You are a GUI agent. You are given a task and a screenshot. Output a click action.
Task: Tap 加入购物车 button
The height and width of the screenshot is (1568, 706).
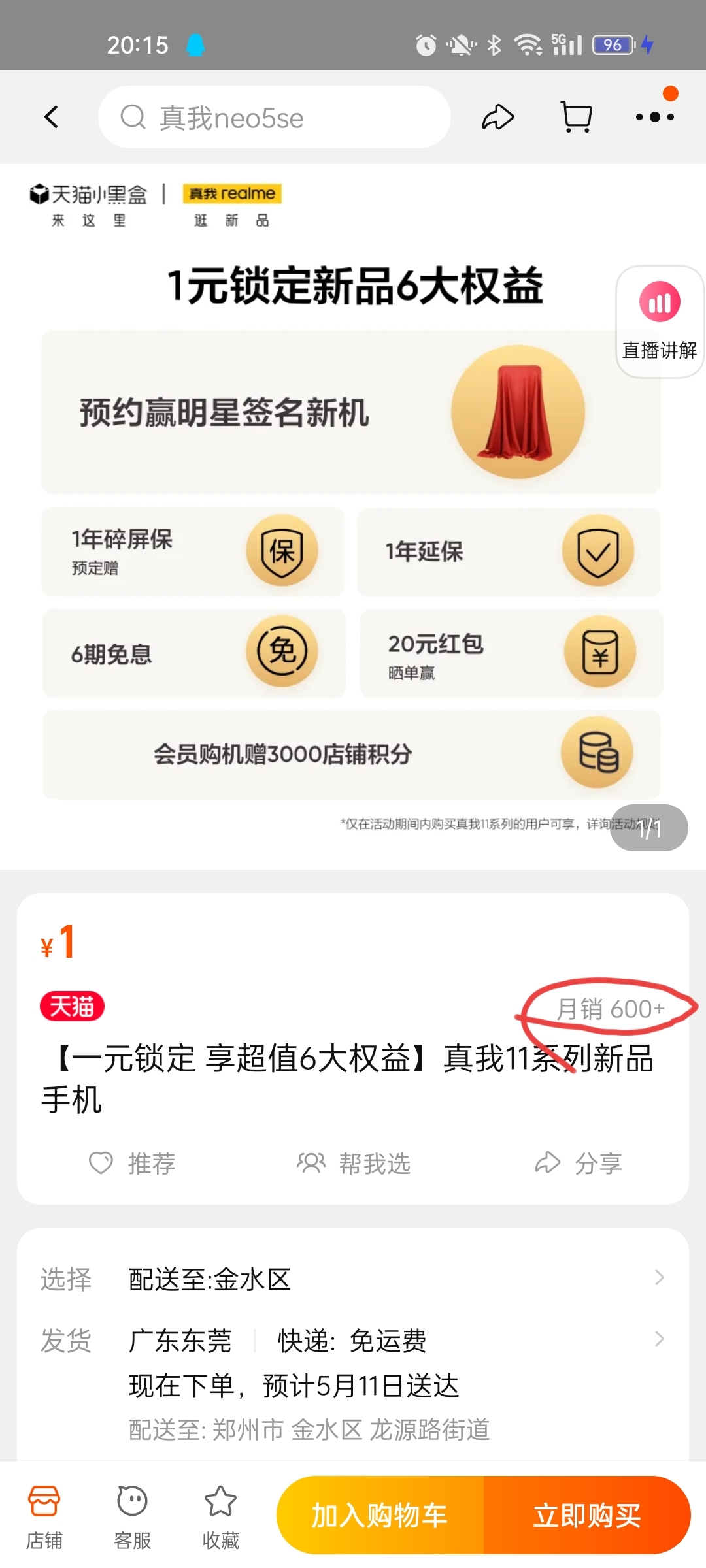pos(380,1516)
